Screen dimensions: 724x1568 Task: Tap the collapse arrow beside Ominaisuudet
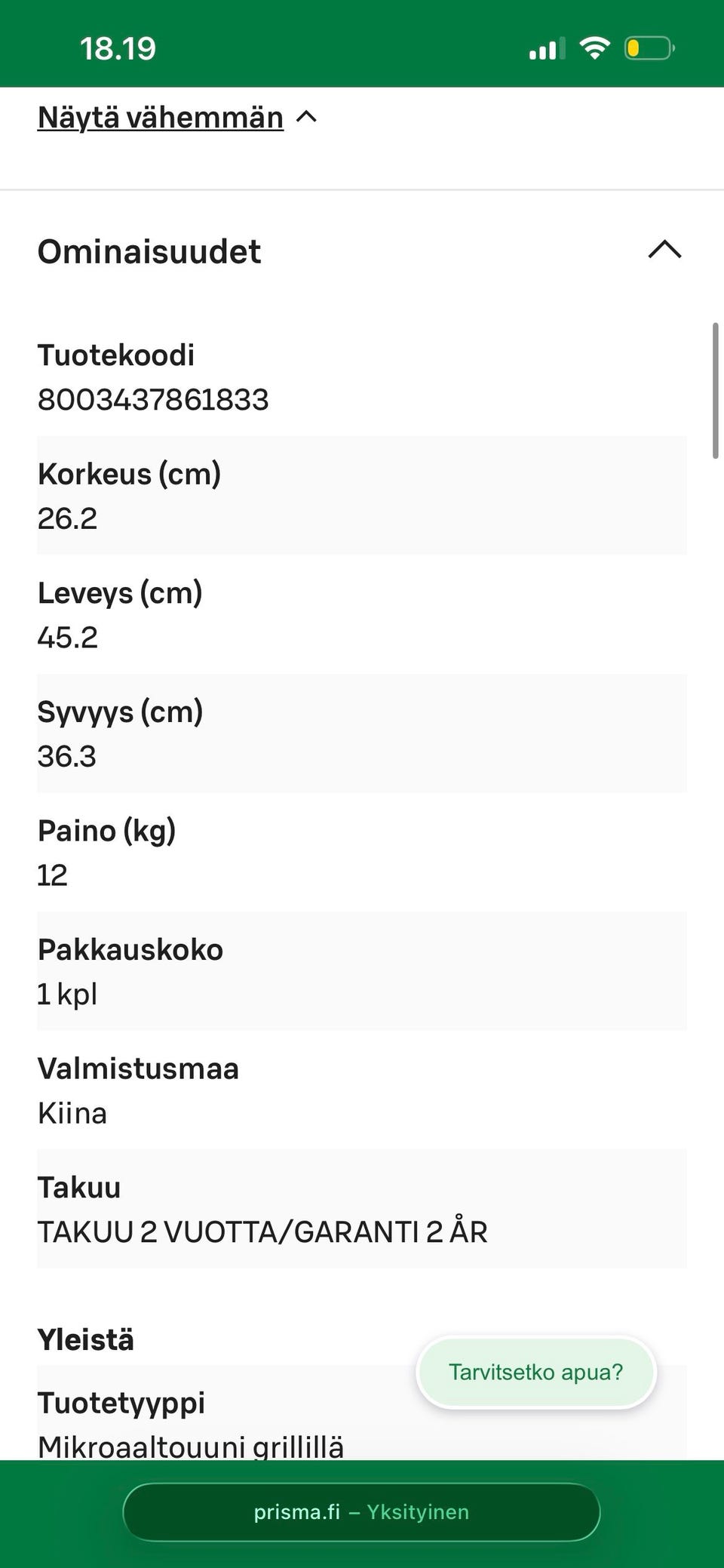coord(664,251)
